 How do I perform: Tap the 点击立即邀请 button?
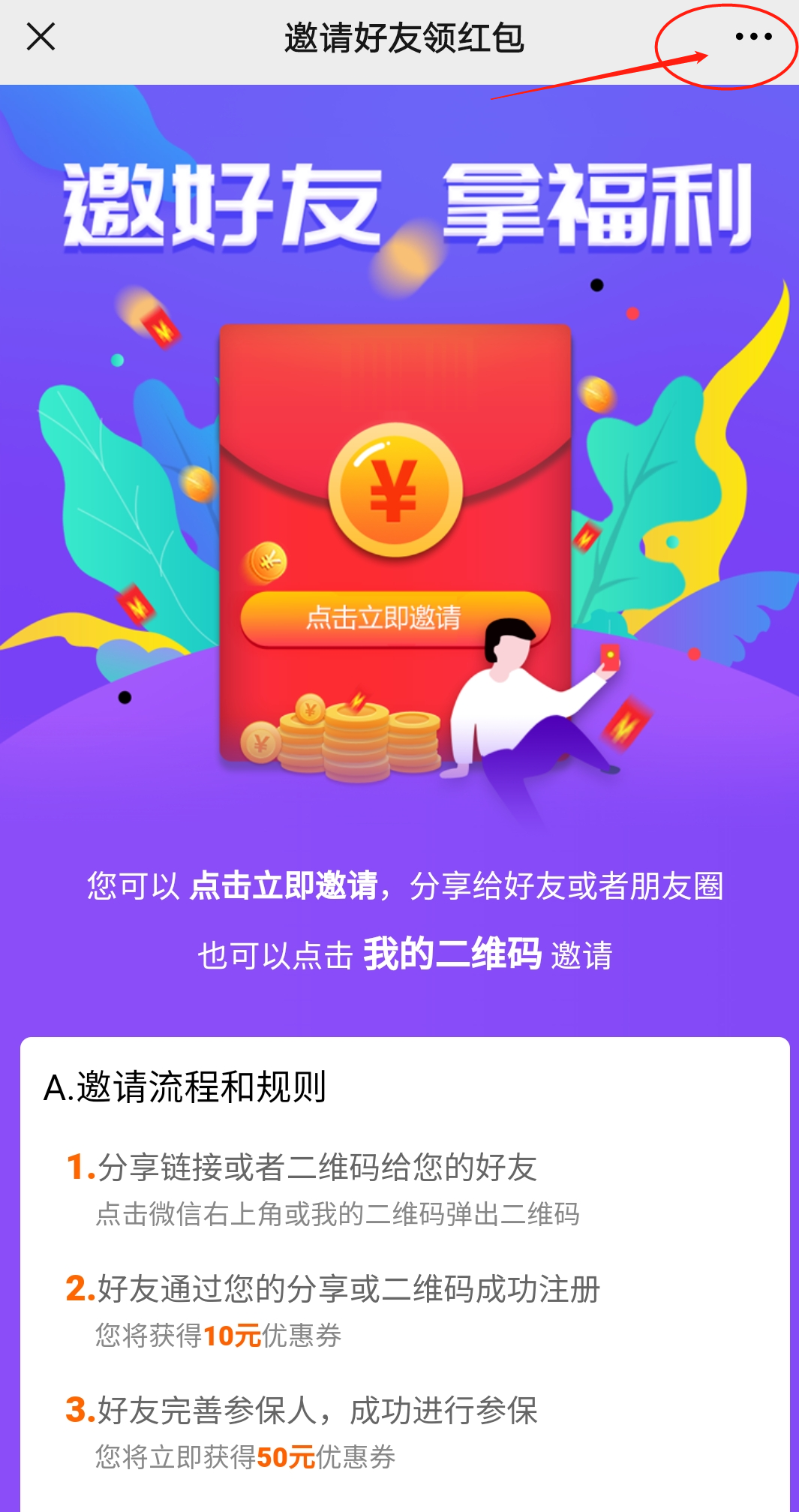[x=384, y=618]
